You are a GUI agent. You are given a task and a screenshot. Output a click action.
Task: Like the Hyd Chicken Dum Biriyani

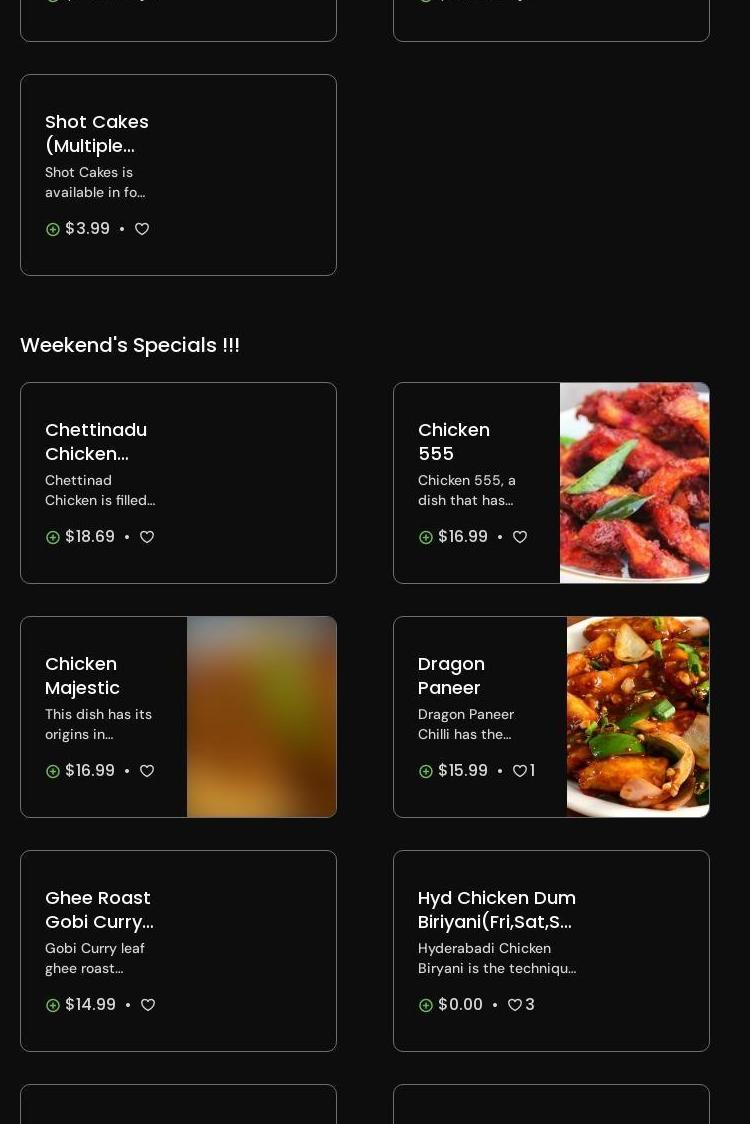(x=515, y=1005)
